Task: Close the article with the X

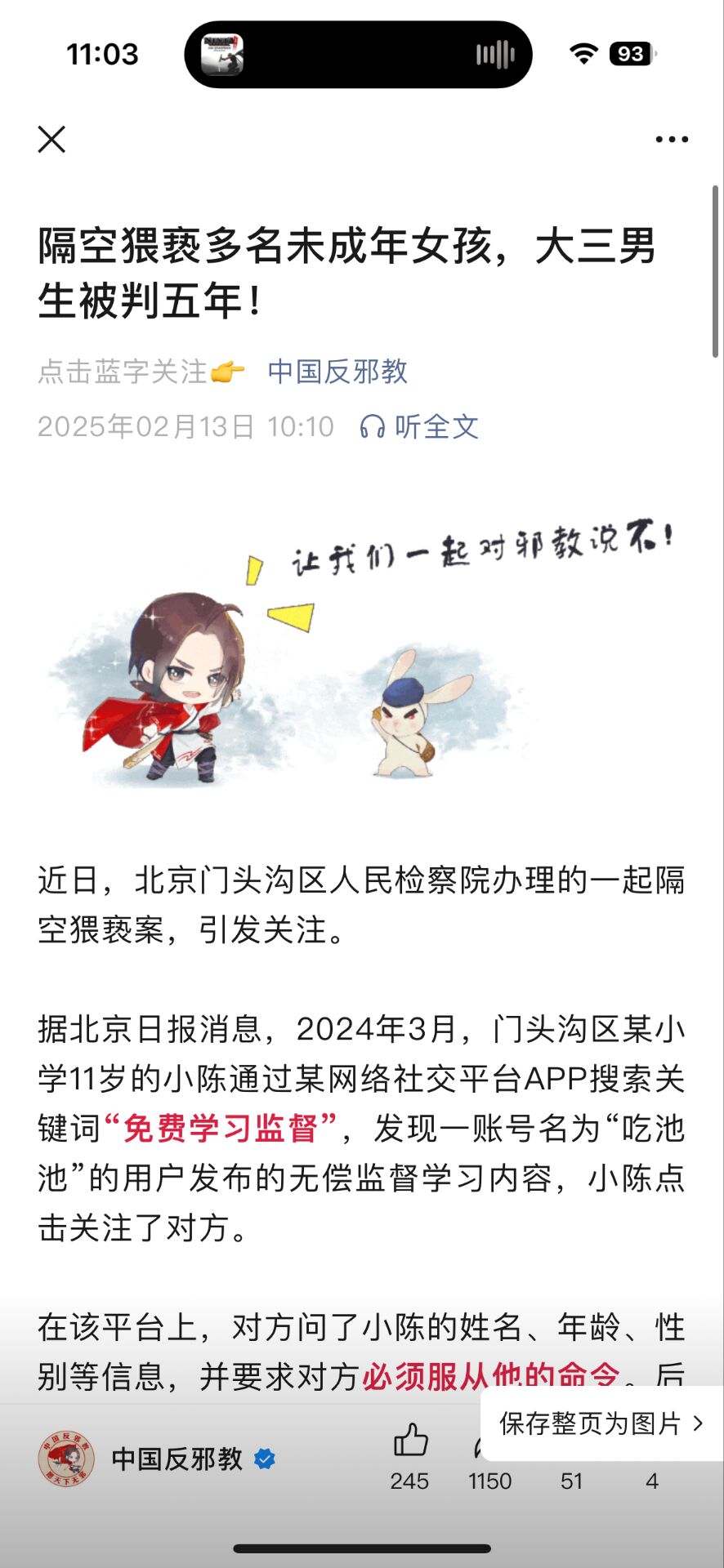Action: tap(51, 140)
